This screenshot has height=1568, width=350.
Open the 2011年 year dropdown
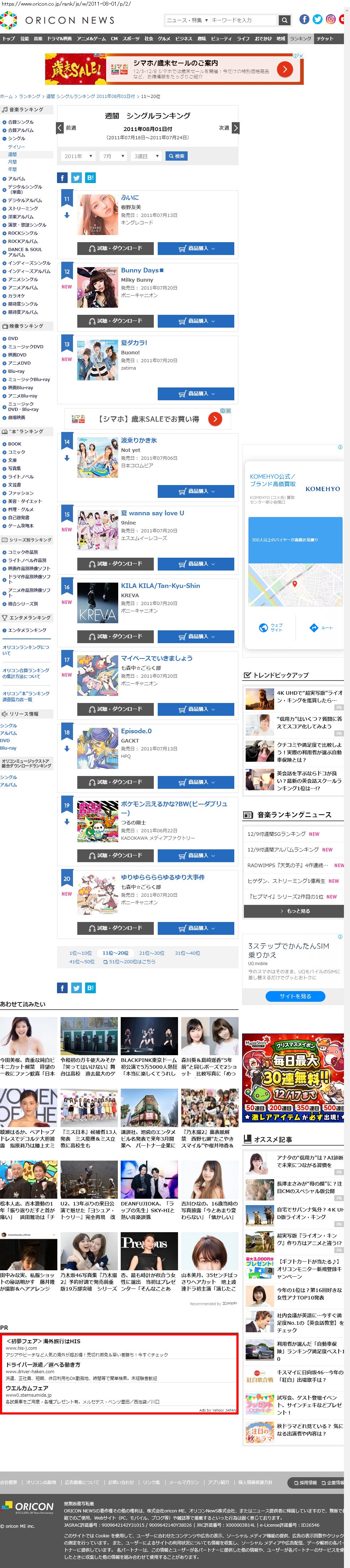[78, 156]
